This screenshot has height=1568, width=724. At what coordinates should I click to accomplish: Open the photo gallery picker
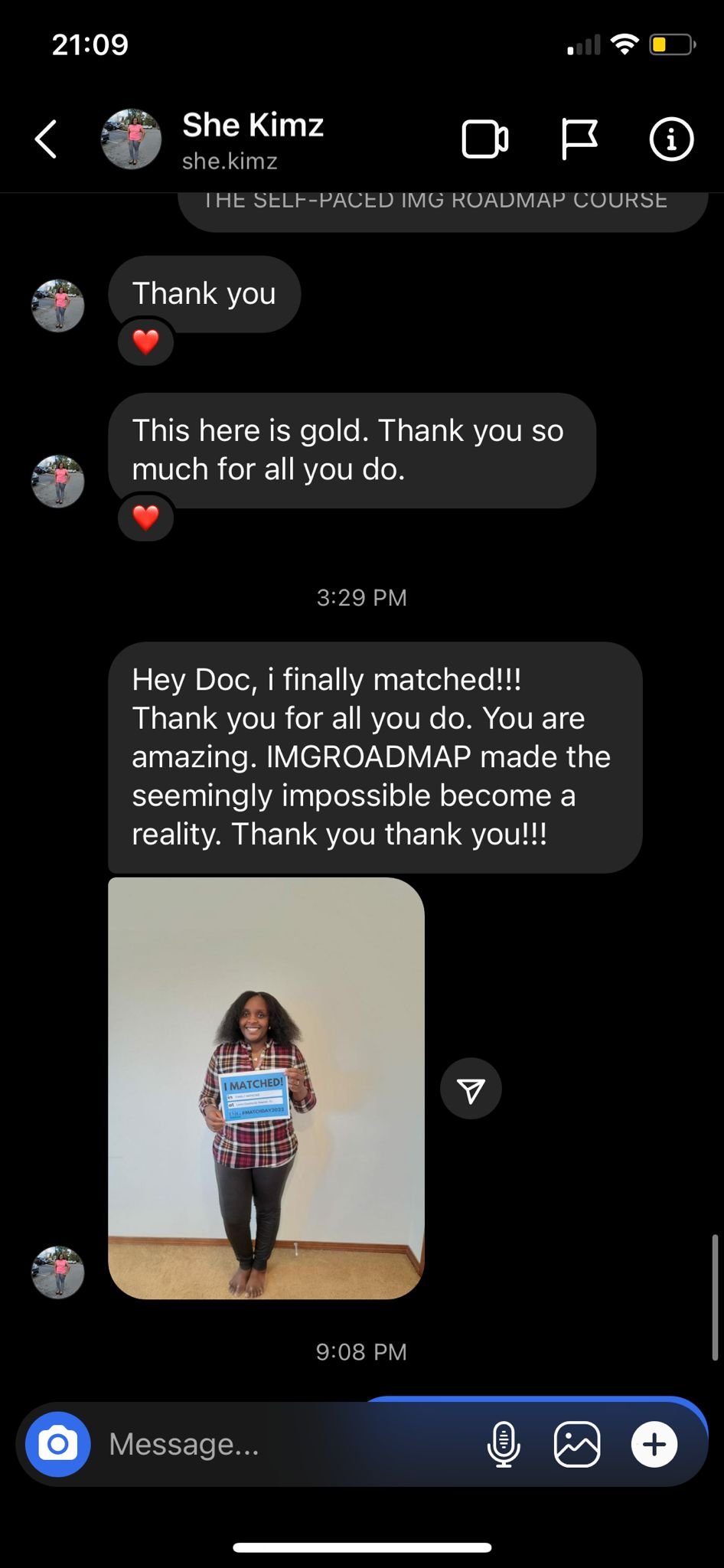click(x=577, y=1444)
